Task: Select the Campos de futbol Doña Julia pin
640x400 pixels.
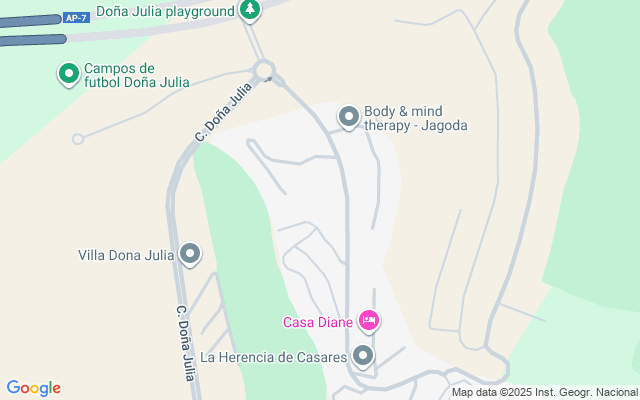Action: (x=68, y=73)
